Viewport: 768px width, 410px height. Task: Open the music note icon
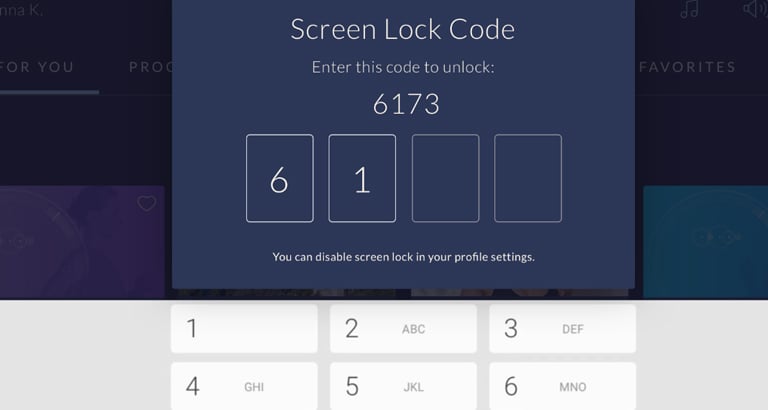click(689, 9)
